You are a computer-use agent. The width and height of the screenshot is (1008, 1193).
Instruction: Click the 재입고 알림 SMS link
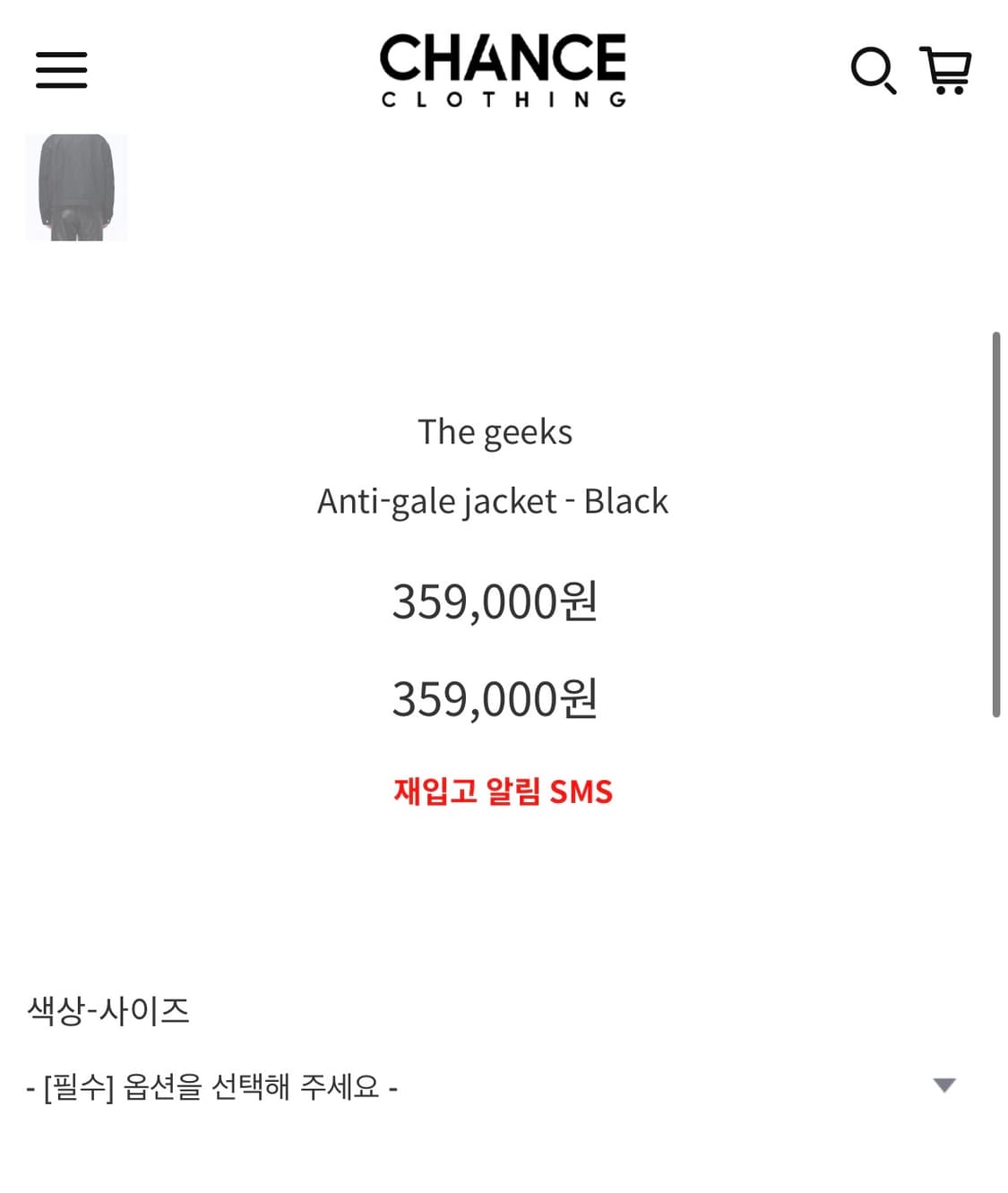click(504, 791)
